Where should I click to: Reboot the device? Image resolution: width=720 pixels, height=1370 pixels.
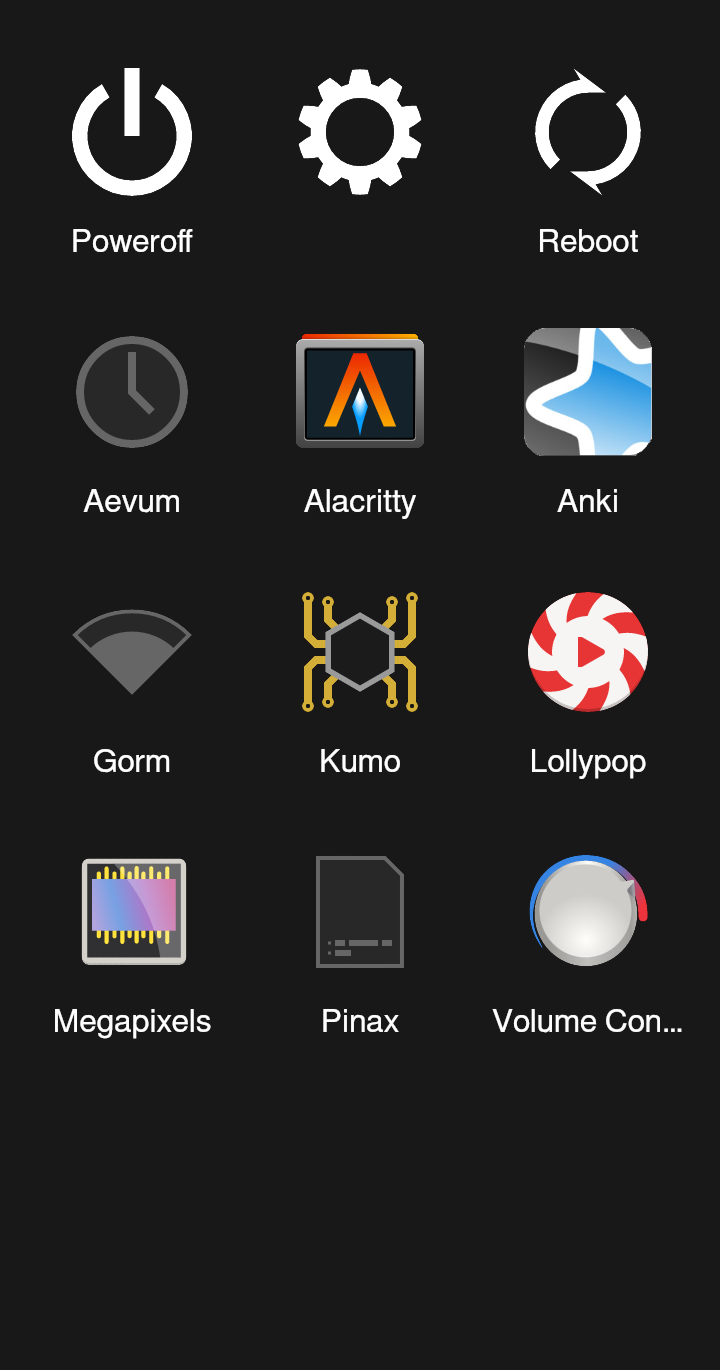tap(588, 132)
